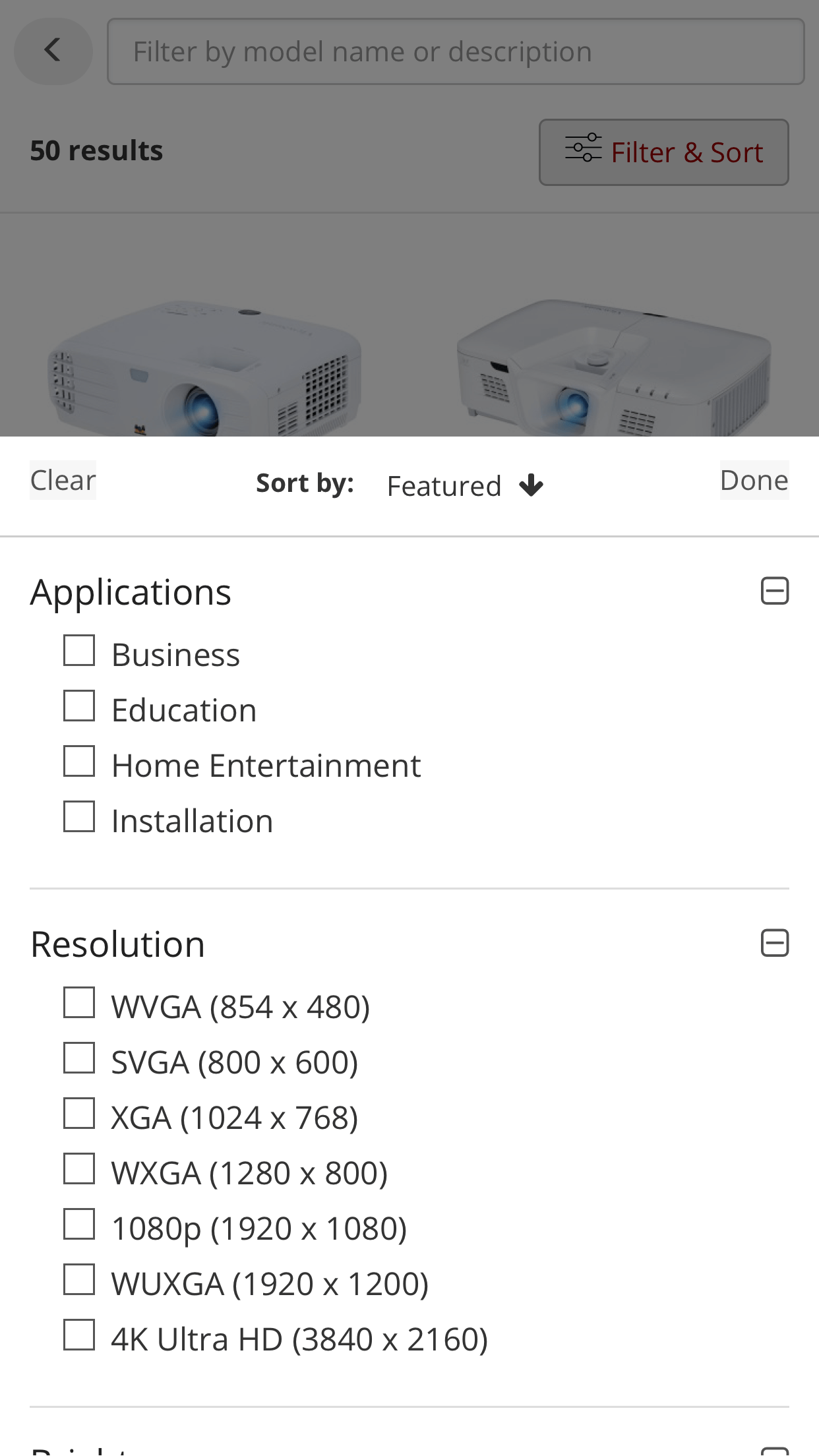This screenshot has width=819, height=1456.
Task: Collapse the Applications section via minus icon
Action: 773,590
